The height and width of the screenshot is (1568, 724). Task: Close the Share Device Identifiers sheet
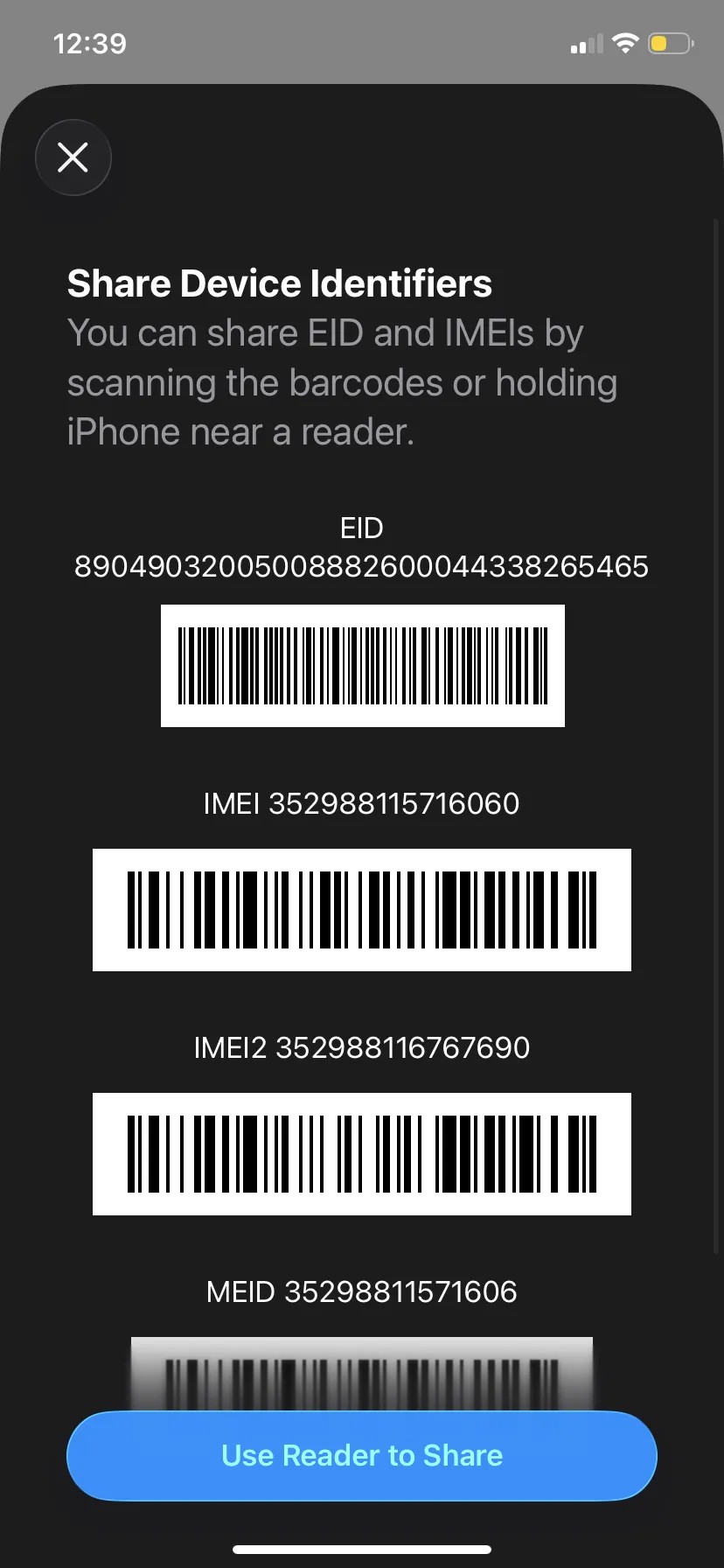click(73, 157)
